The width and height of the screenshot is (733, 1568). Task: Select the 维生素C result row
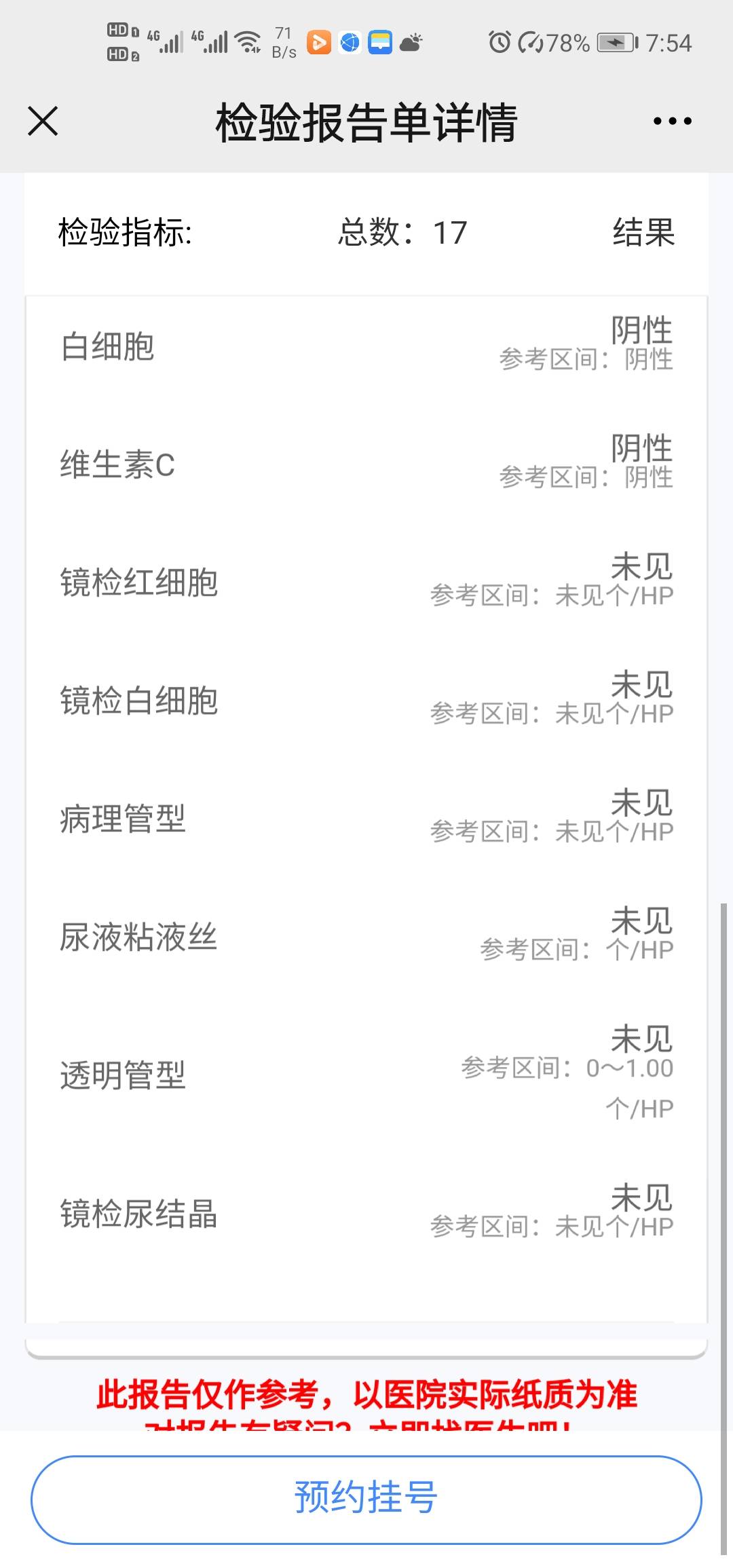[x=366, y=464]
